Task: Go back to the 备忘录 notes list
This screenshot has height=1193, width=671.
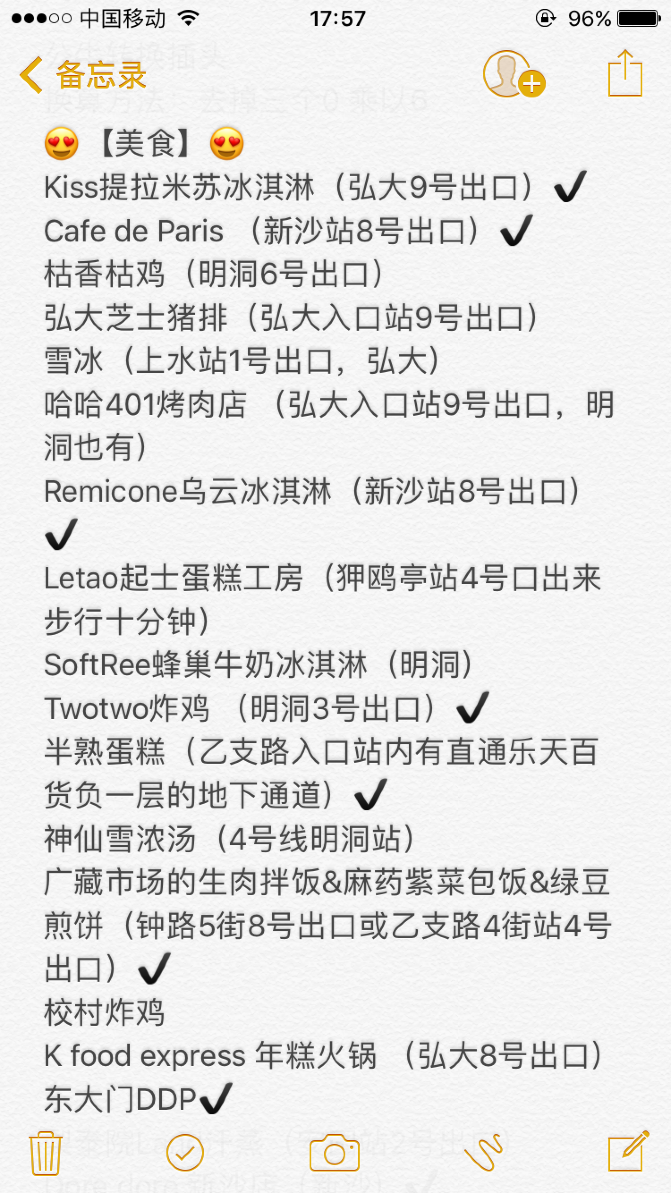Action: point(84,74)
